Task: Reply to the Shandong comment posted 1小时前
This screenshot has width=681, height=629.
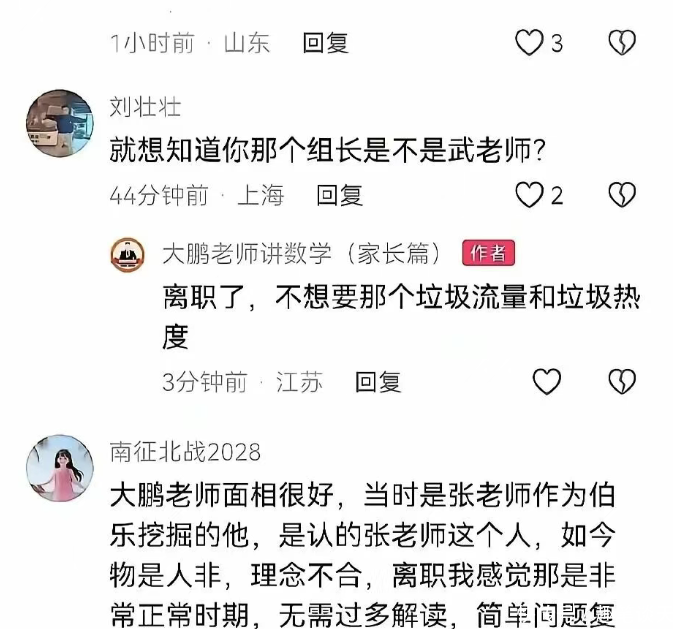Action: (326, 43)
